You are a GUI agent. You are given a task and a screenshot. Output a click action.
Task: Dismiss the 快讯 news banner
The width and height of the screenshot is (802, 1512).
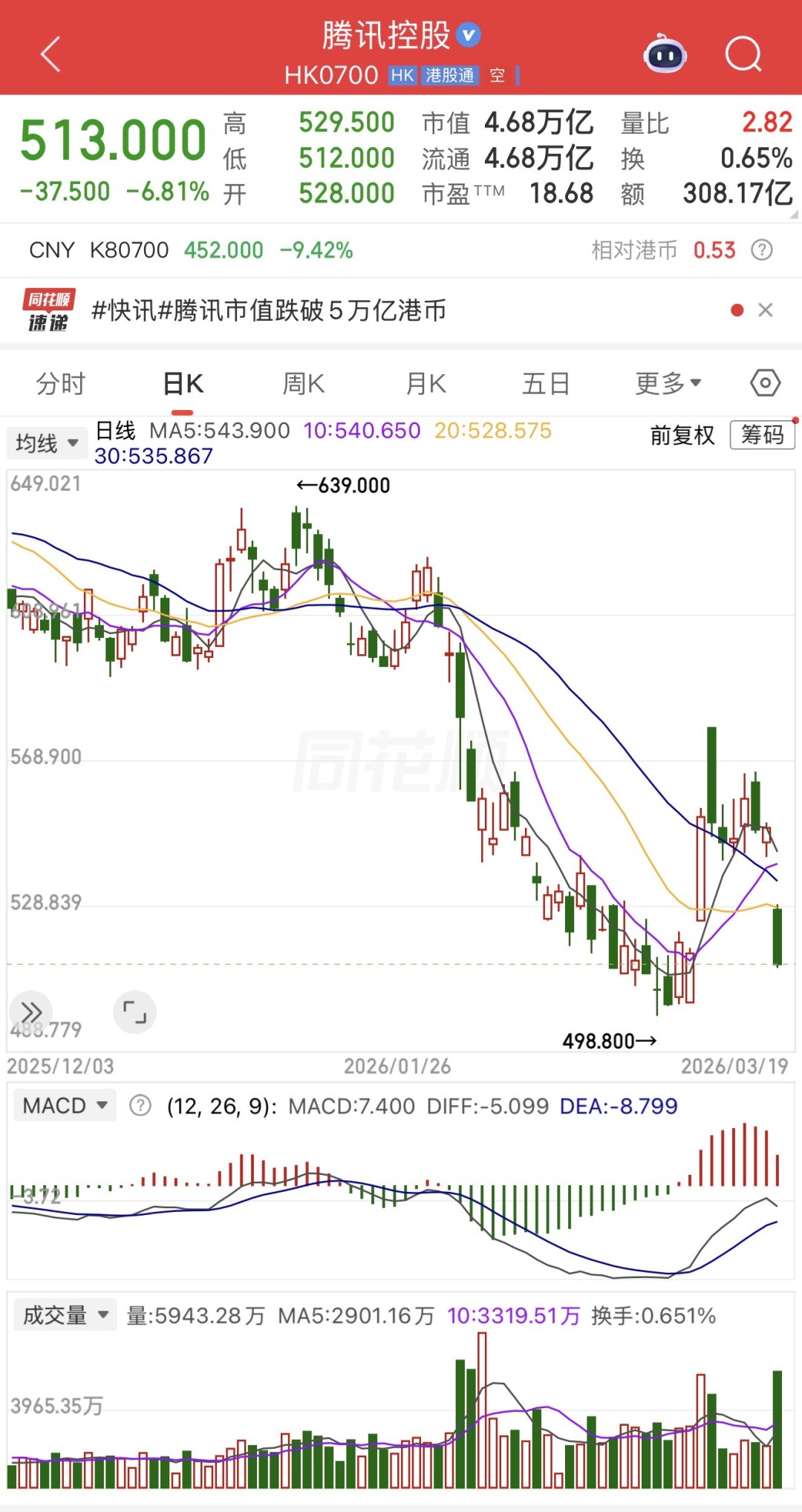point(766,310)
